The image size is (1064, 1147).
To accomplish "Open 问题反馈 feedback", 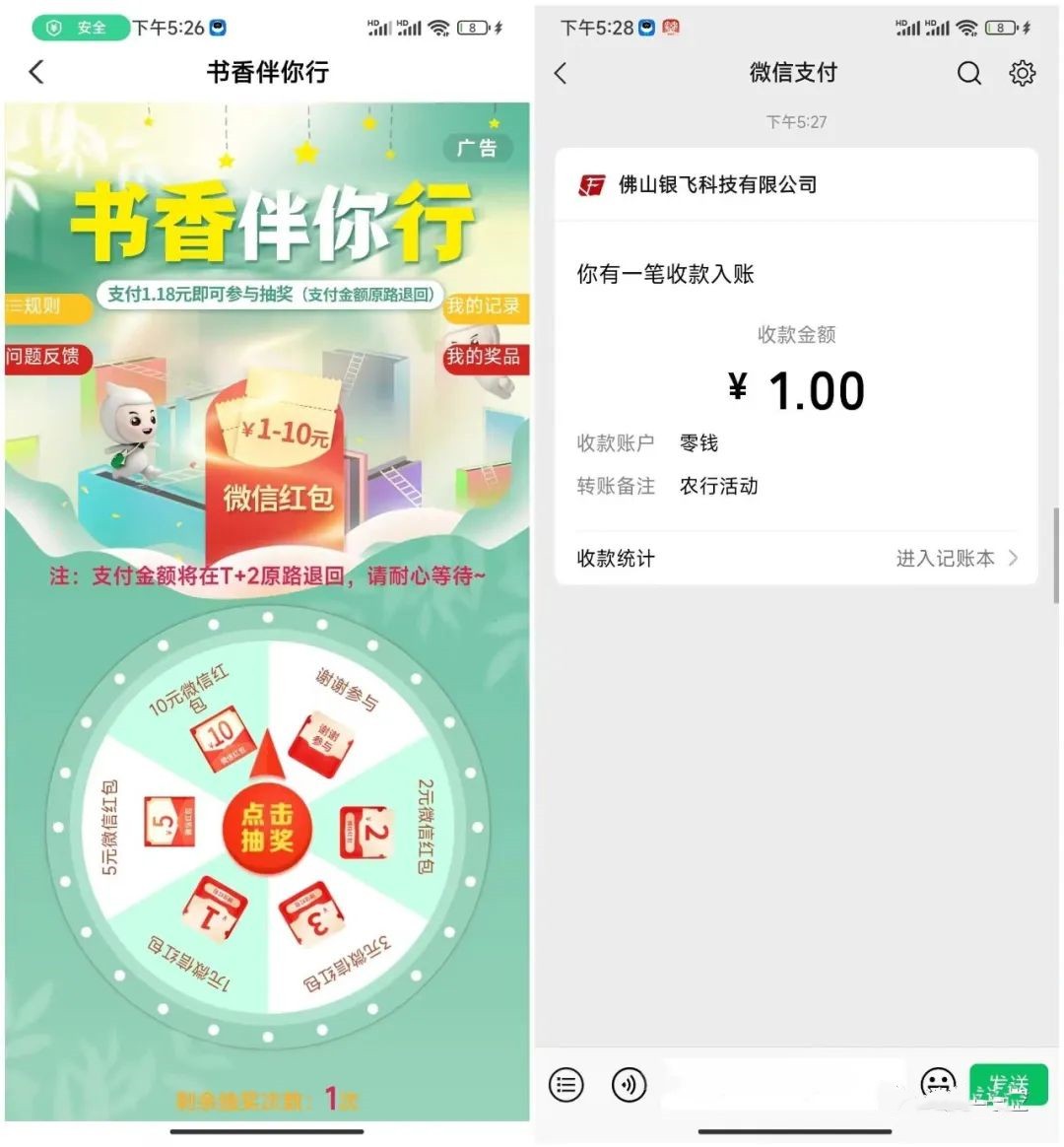I will coord(44,356).
